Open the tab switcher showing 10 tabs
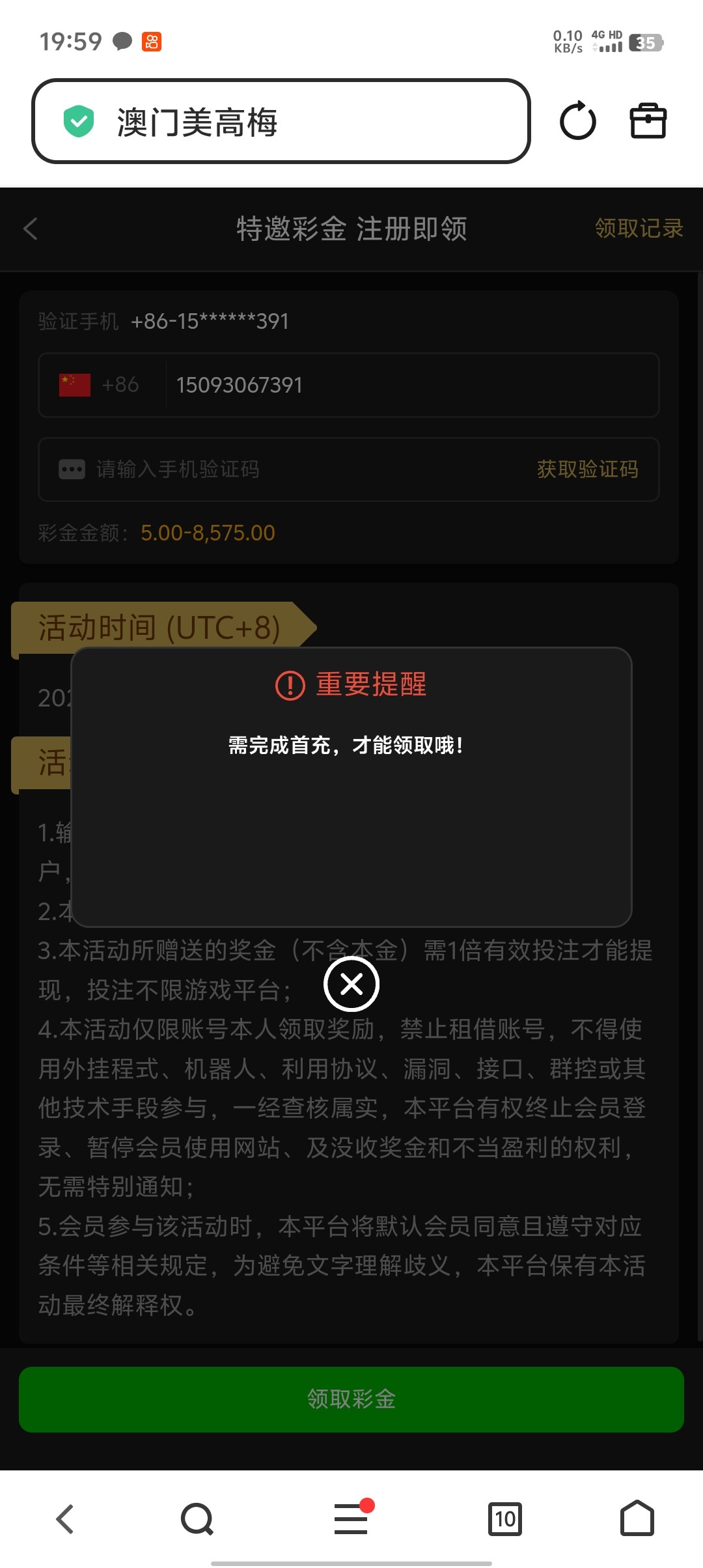 coord(506,1519)
